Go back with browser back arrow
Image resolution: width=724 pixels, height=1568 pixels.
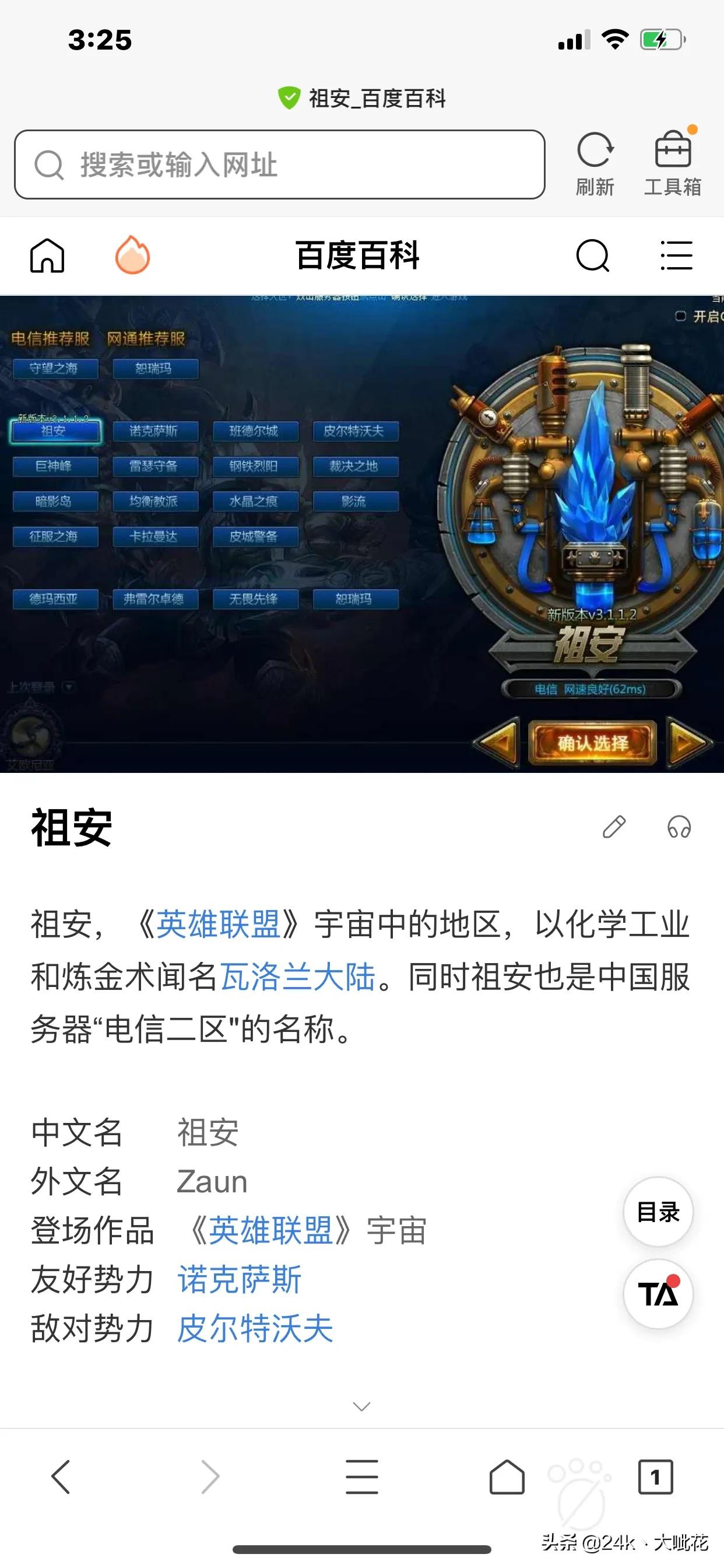60,1476
